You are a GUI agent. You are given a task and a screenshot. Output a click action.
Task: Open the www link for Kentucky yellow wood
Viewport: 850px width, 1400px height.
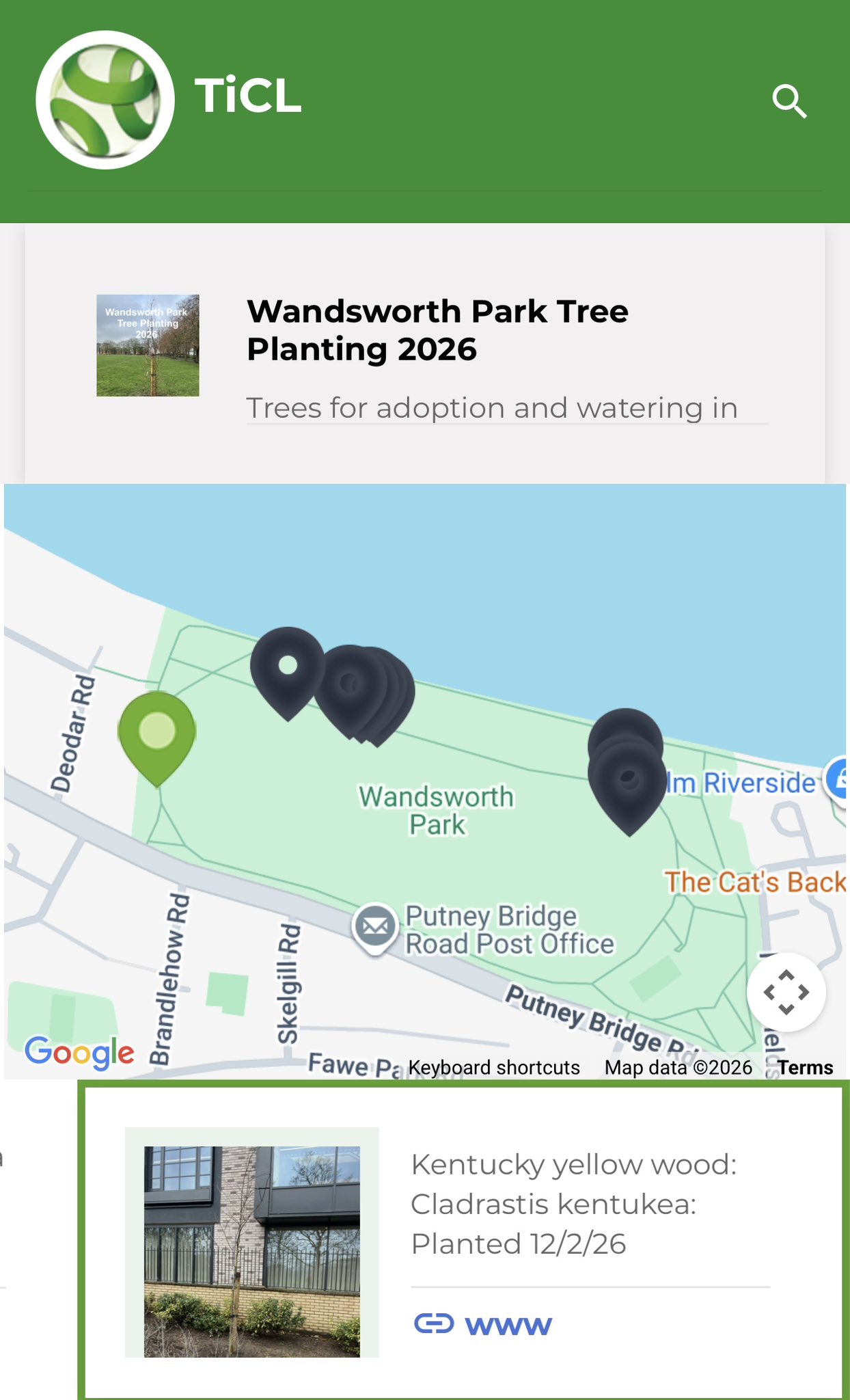(483, 1325)
